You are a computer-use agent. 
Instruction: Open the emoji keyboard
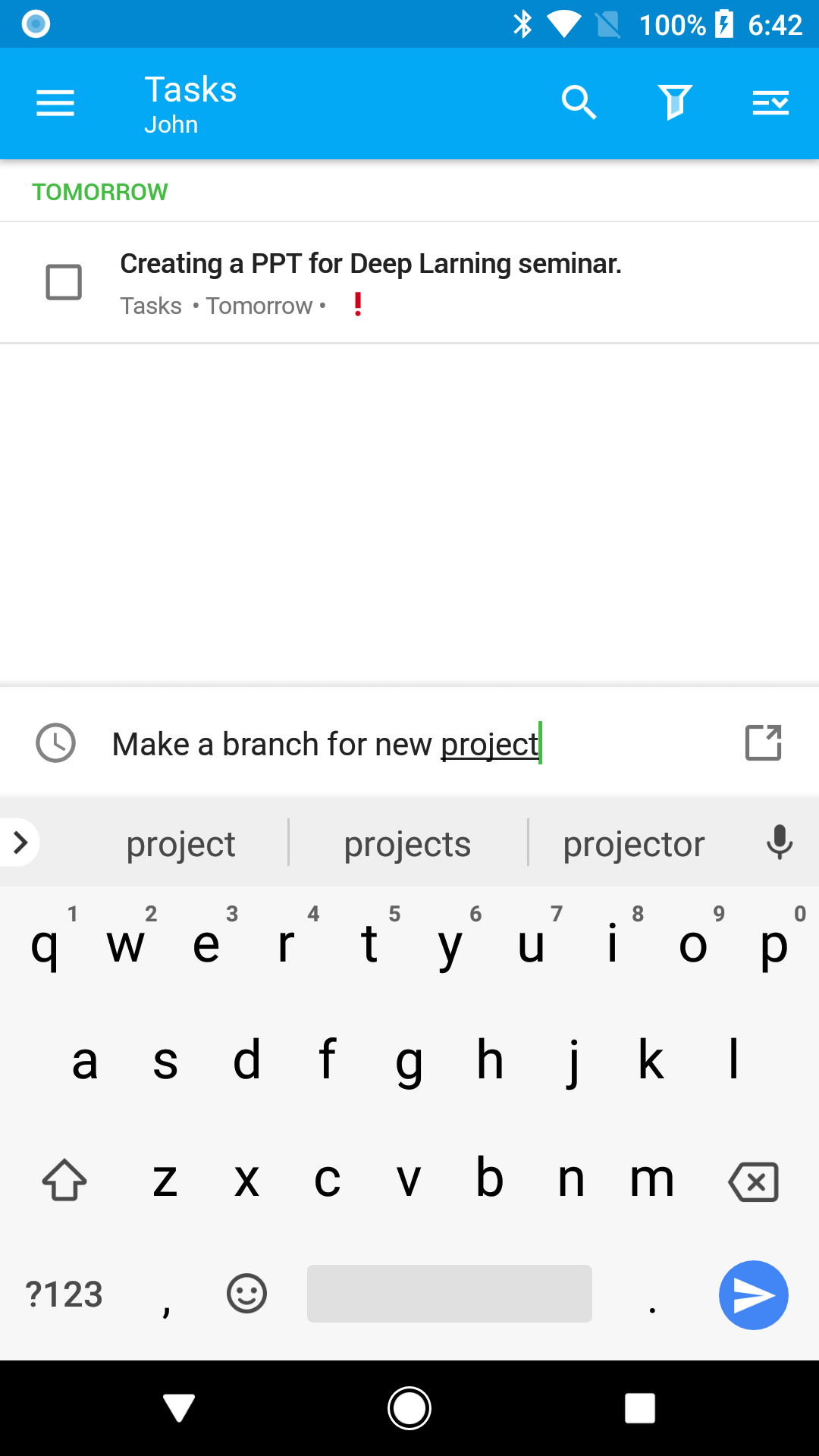pyautogui.click(x=246, y=1294)
